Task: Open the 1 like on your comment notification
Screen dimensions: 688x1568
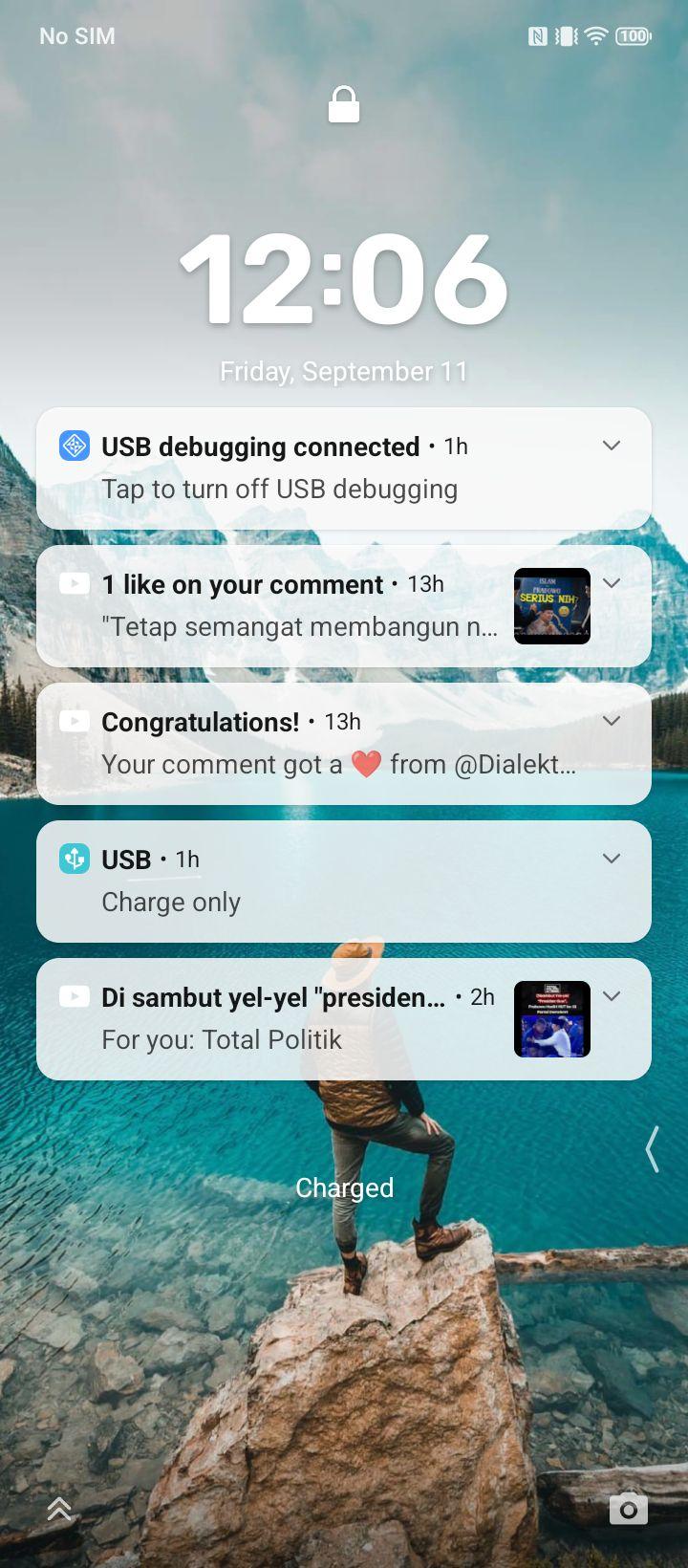Action: pos(344,606)
